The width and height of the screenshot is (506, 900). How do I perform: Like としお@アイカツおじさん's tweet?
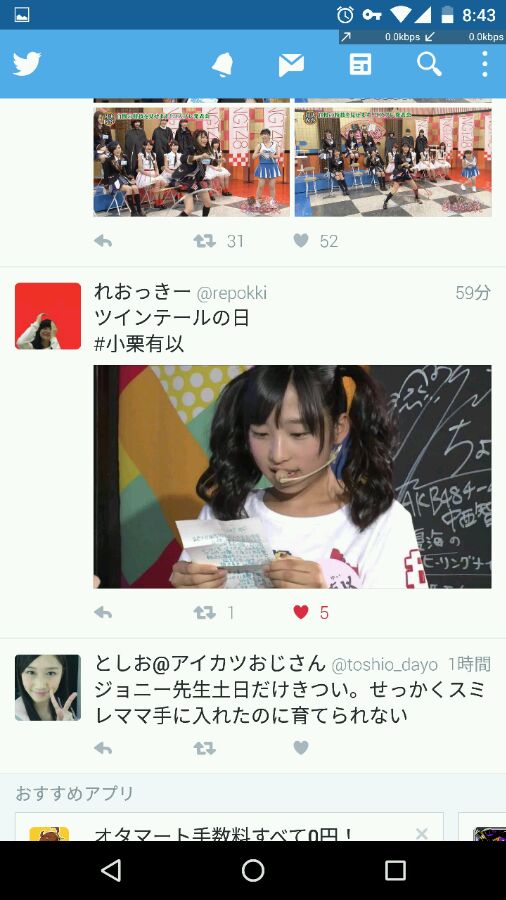click(x=301, y=747)
